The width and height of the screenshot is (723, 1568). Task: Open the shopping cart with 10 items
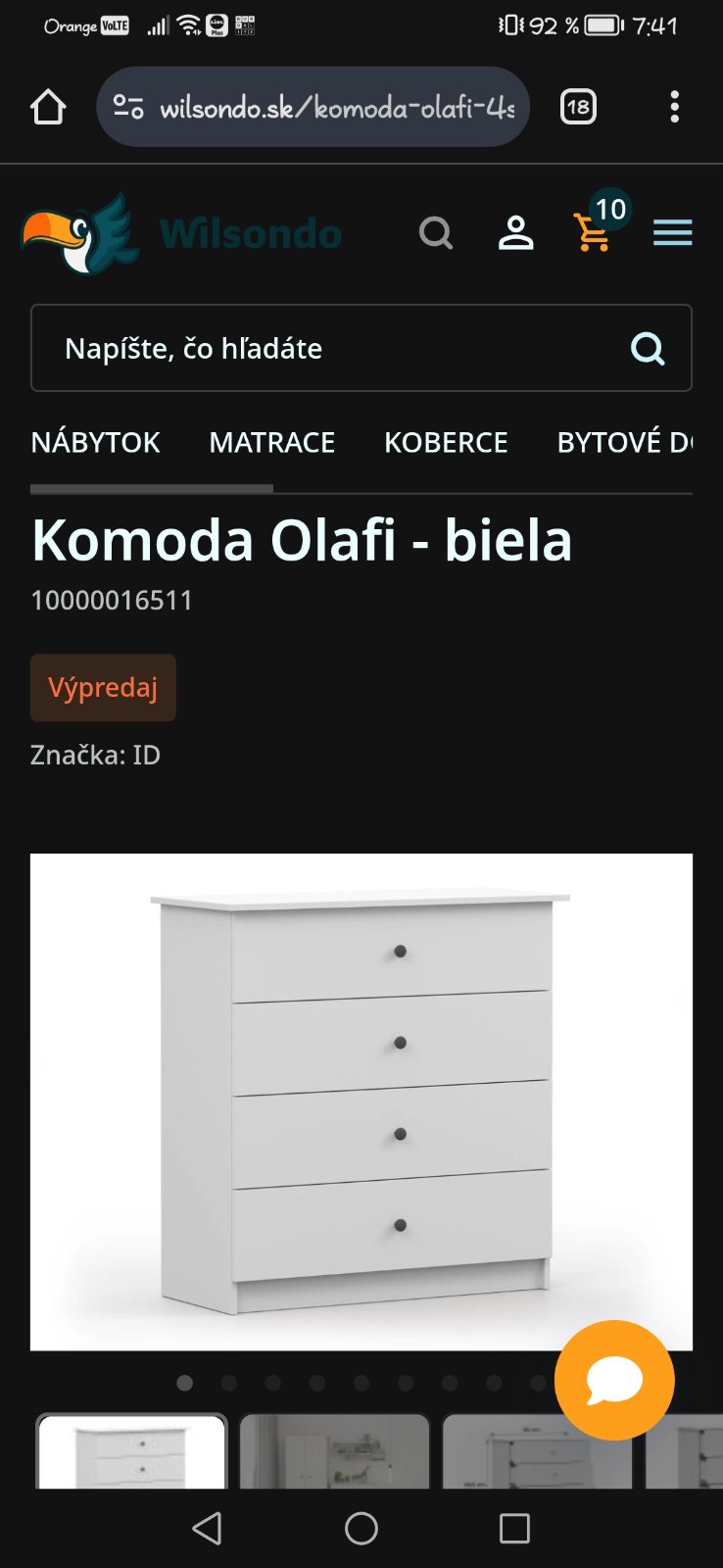click(x=594, y=231)
